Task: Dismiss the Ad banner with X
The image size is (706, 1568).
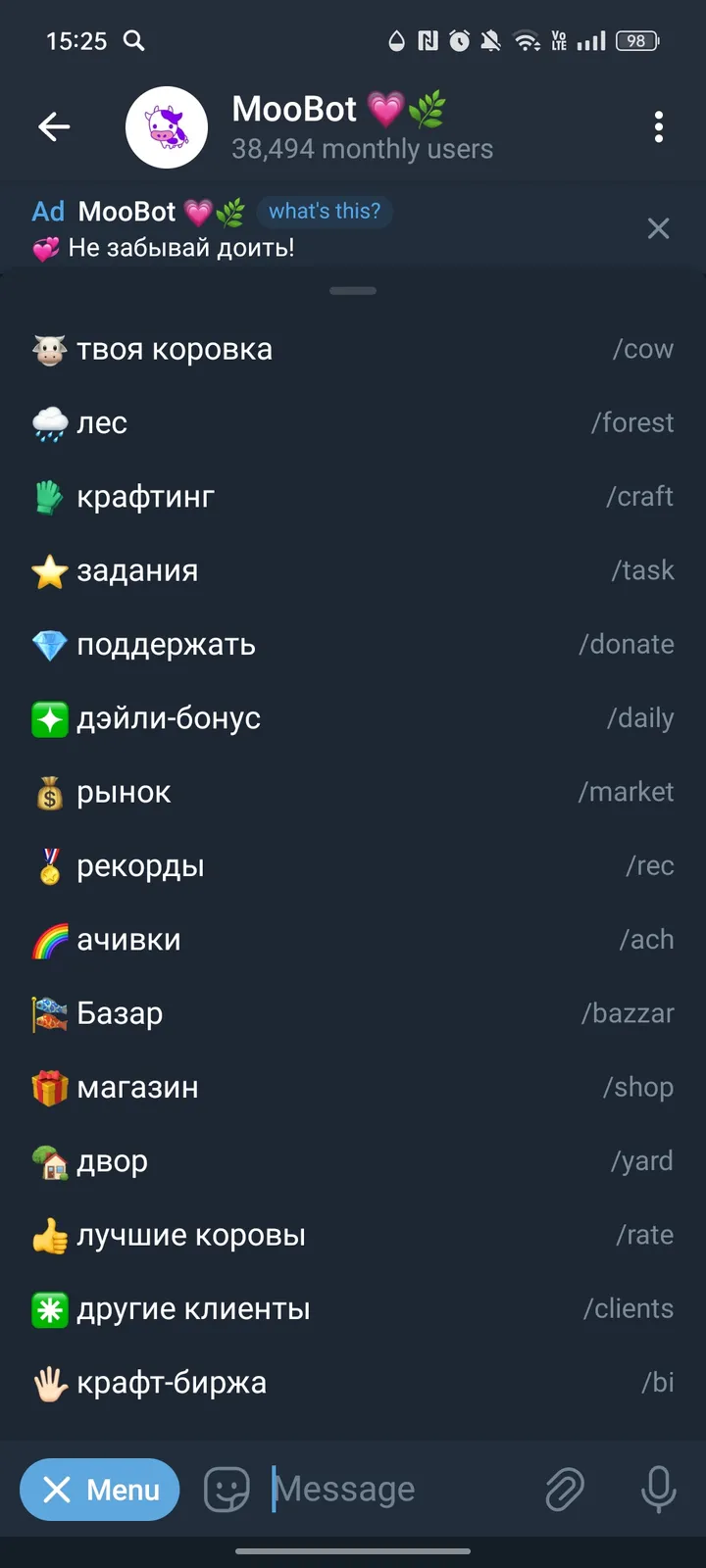Action: pyautogui.click(x=658, y=228)
